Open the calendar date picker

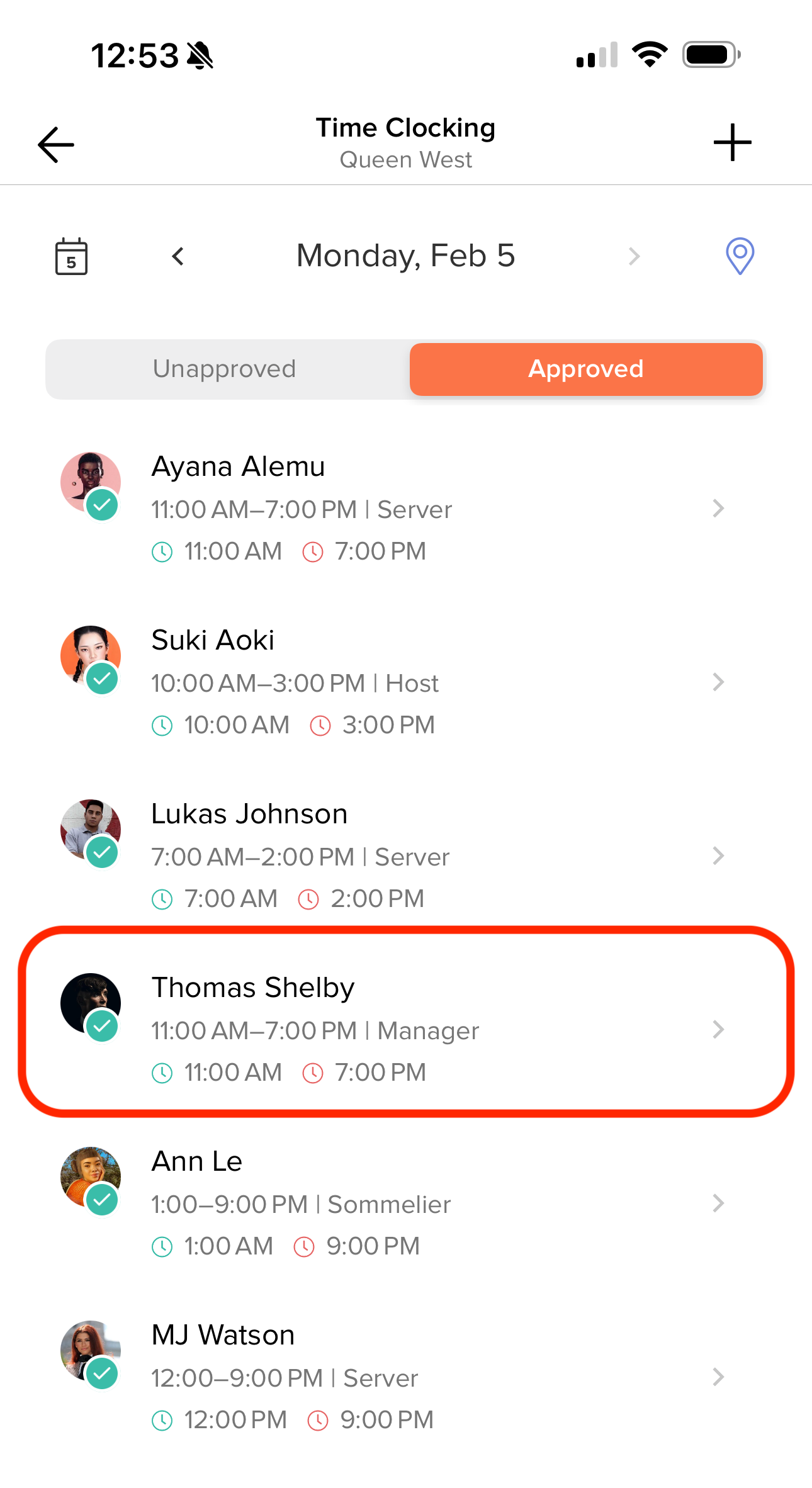tap(71, 256)
